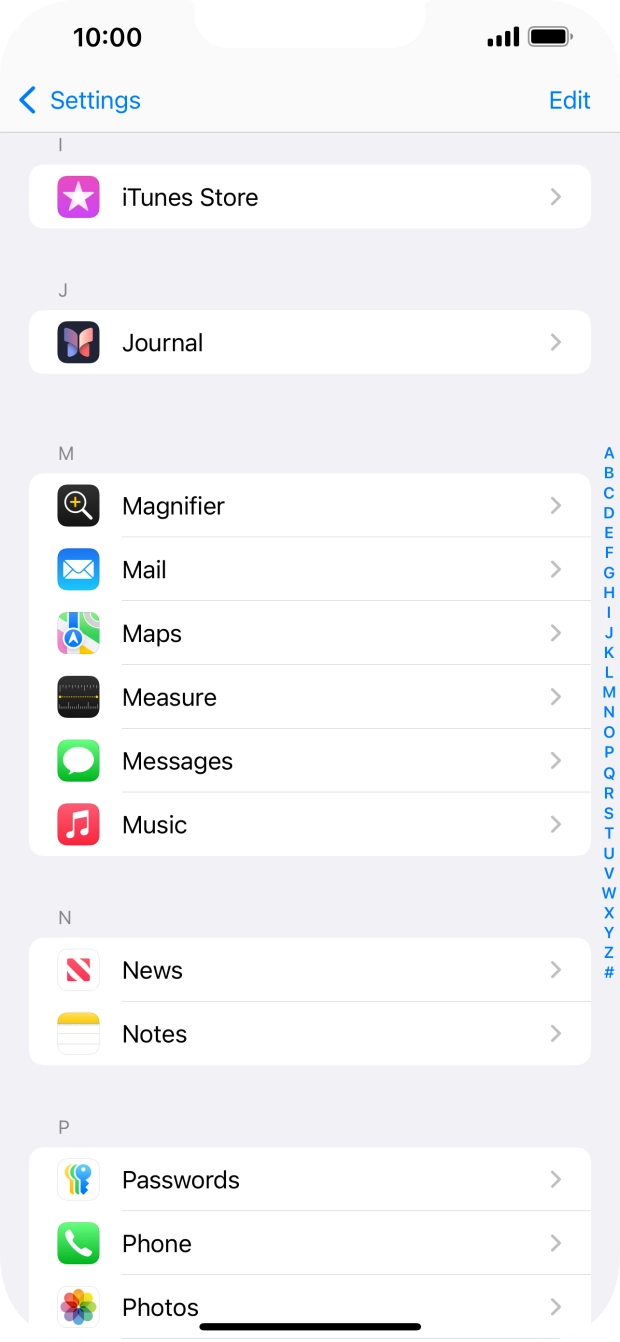Open Messages settings
Viewport: 620px width, 1342px height.
[310, 761]
